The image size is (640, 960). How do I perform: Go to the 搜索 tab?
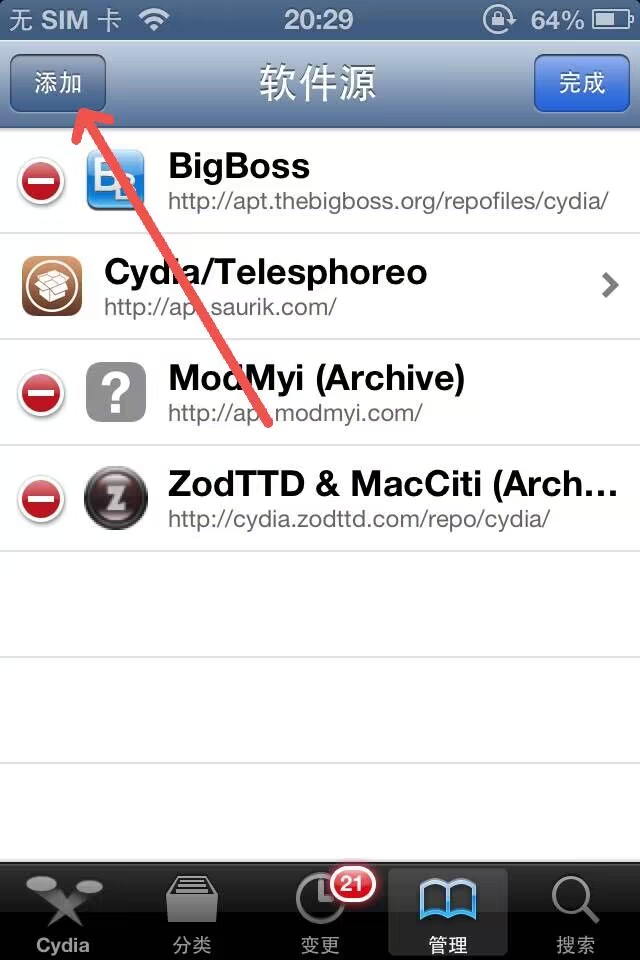pyautogui.click(x=575, y=912)
